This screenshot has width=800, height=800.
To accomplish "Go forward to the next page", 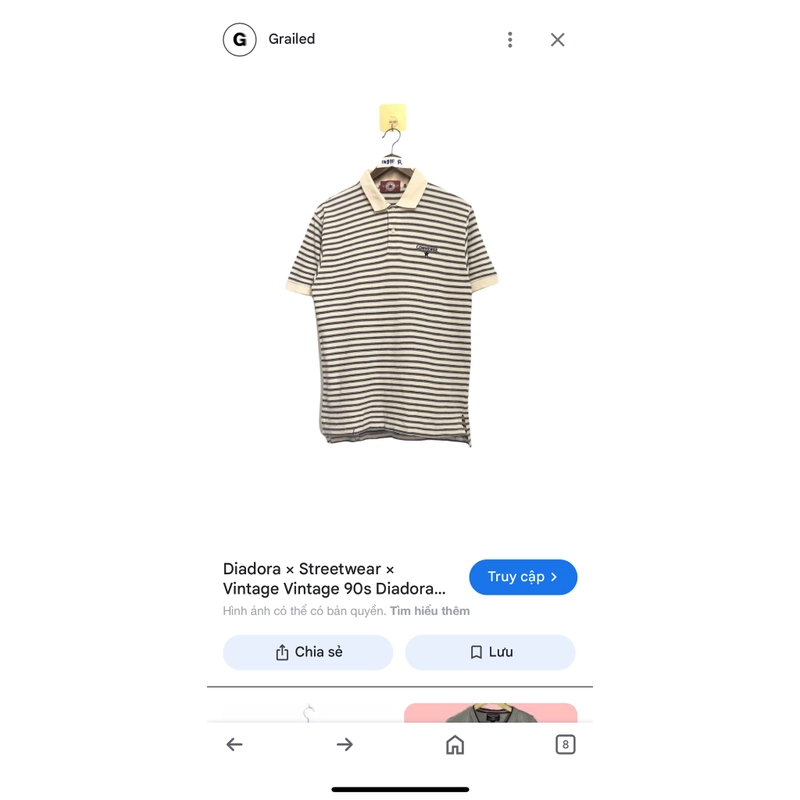I will [x=345, y=744].
